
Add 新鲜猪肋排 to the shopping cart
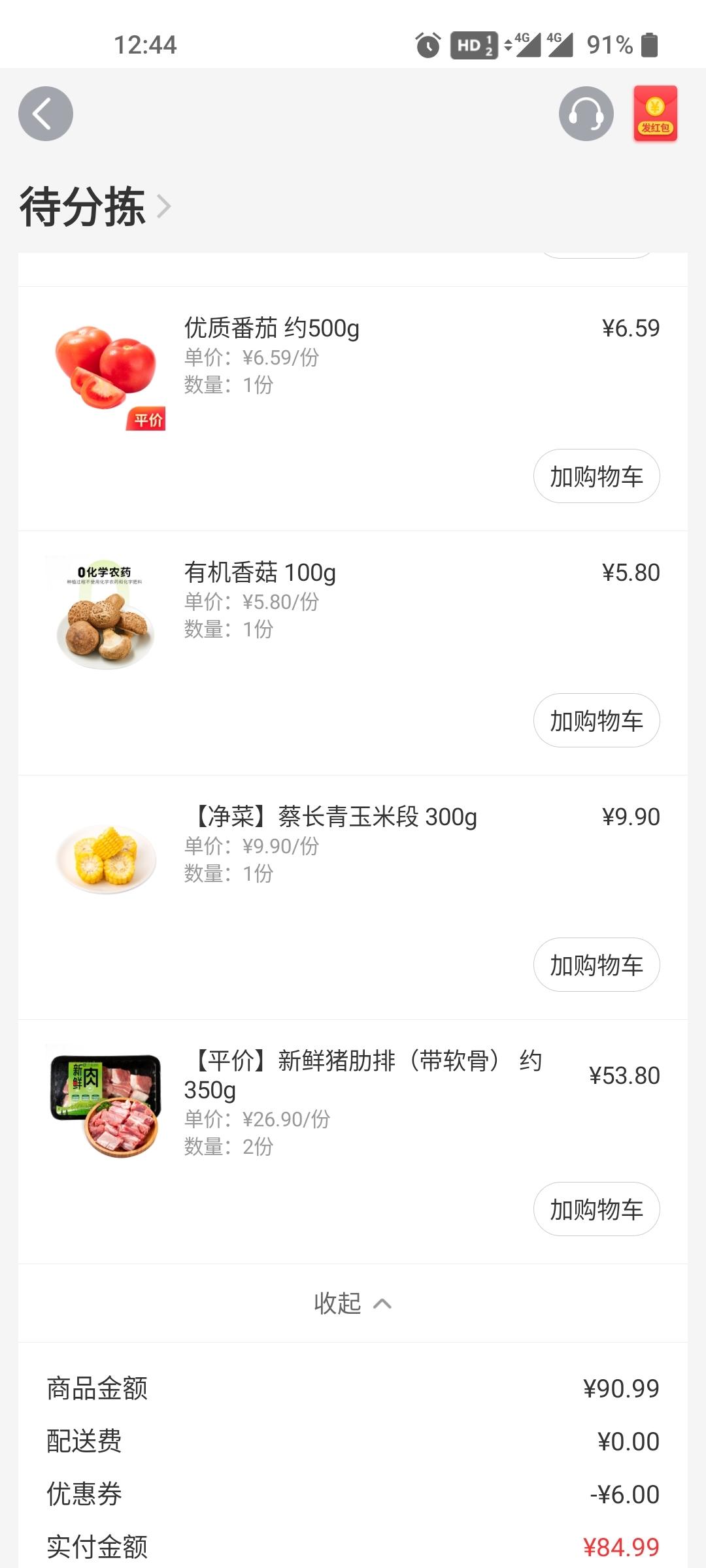tap(596, 1209)
